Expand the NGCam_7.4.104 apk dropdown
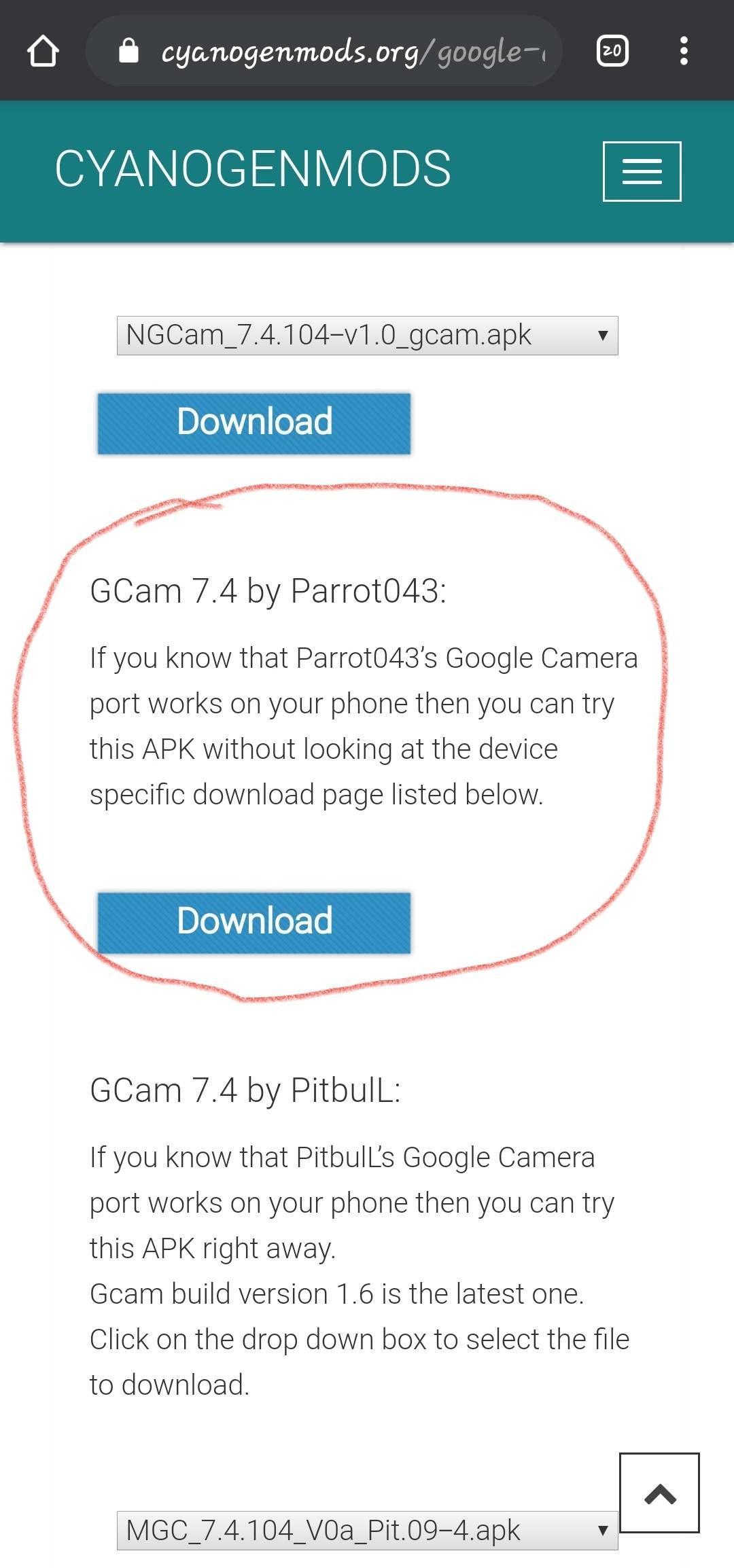Screen dimensions: 734x1568 pos(367,336)
